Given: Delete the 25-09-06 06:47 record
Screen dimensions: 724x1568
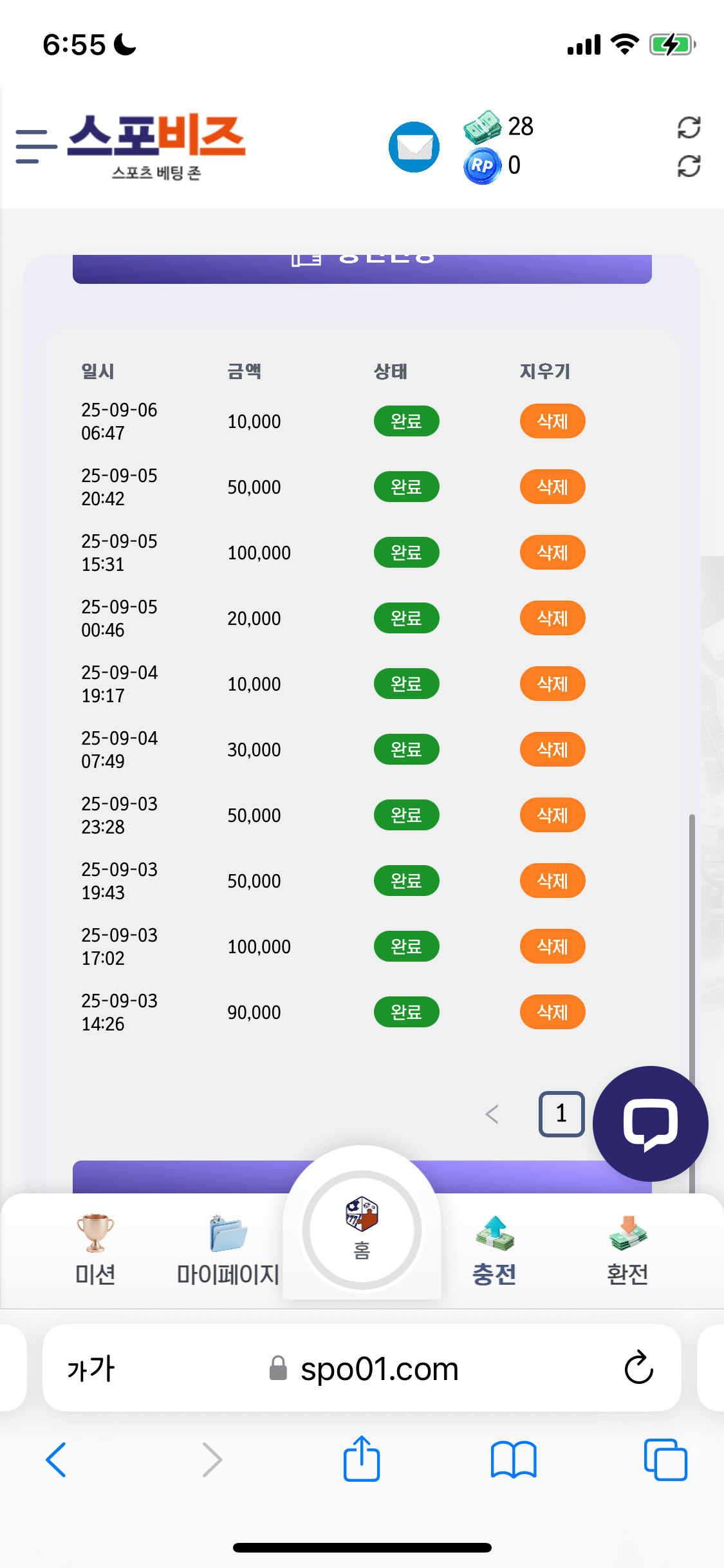Looking at the screenshot, I should (552, 422).
